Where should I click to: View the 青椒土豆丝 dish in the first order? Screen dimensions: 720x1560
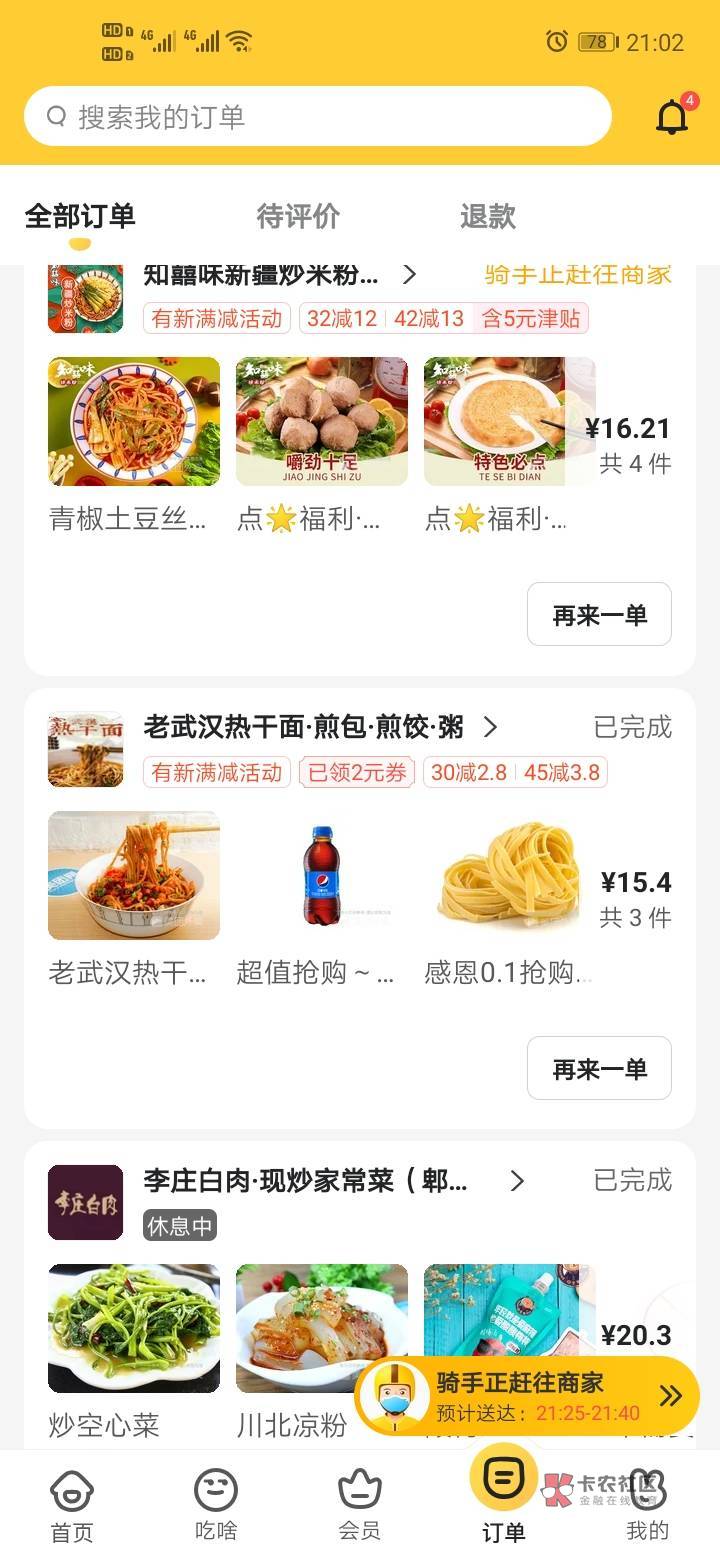click(134, 421)
